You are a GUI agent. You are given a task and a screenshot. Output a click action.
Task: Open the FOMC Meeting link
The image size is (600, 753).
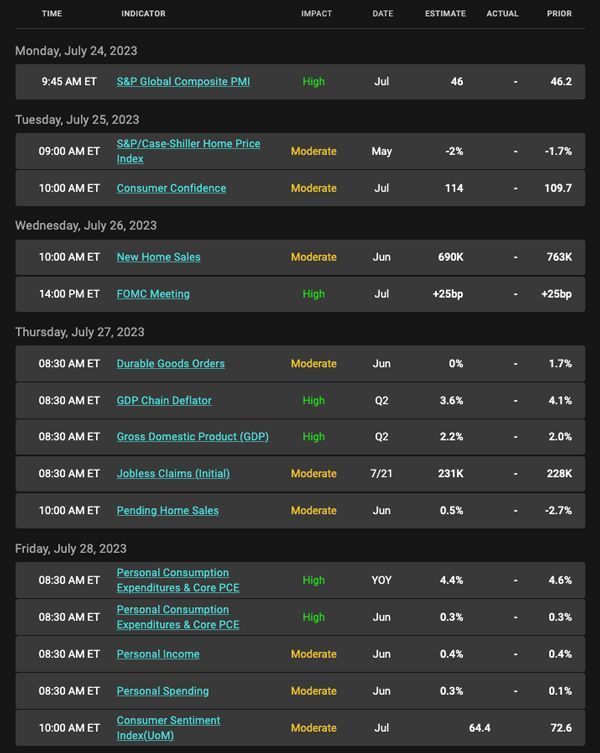point(153,294)
